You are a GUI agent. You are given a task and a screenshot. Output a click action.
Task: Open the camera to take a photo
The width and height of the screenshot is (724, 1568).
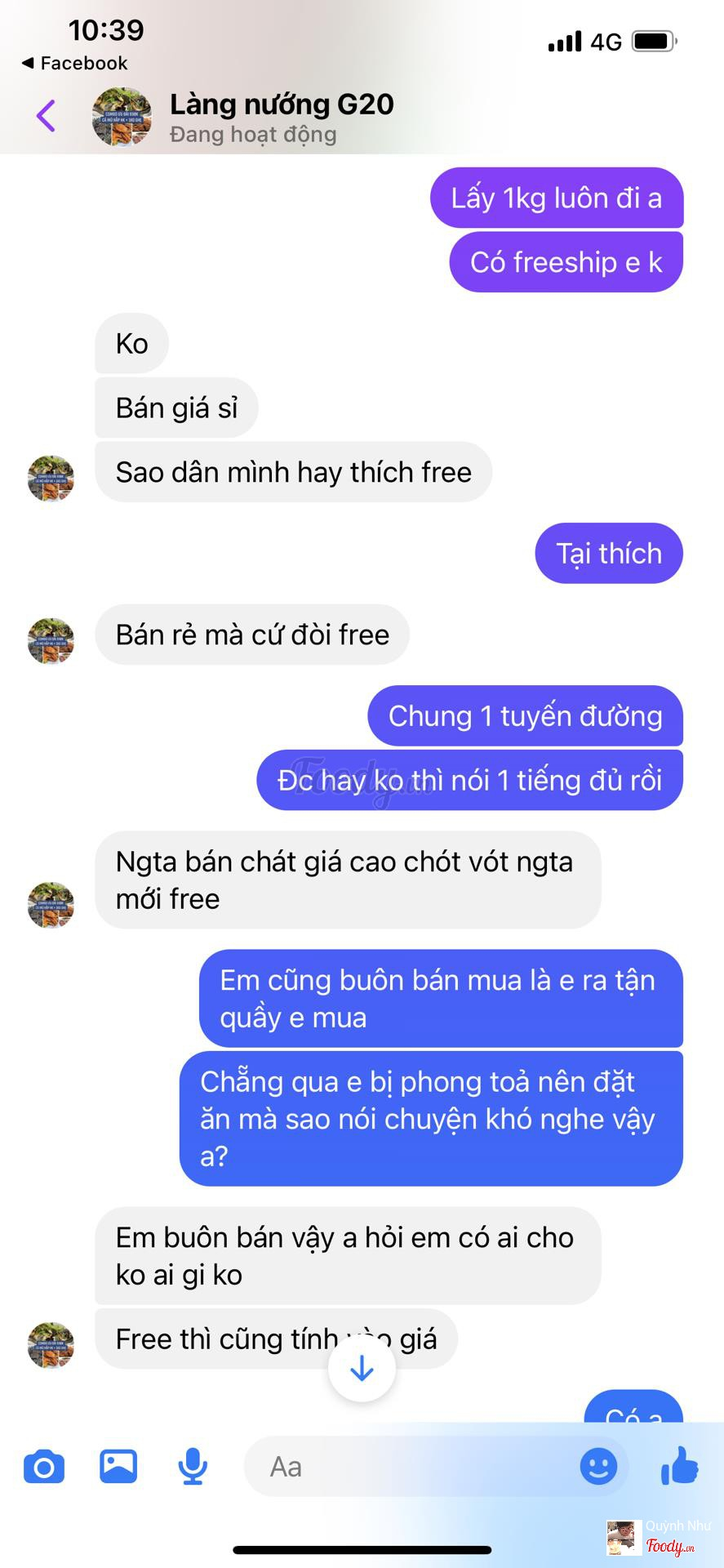coord(44,1467)
